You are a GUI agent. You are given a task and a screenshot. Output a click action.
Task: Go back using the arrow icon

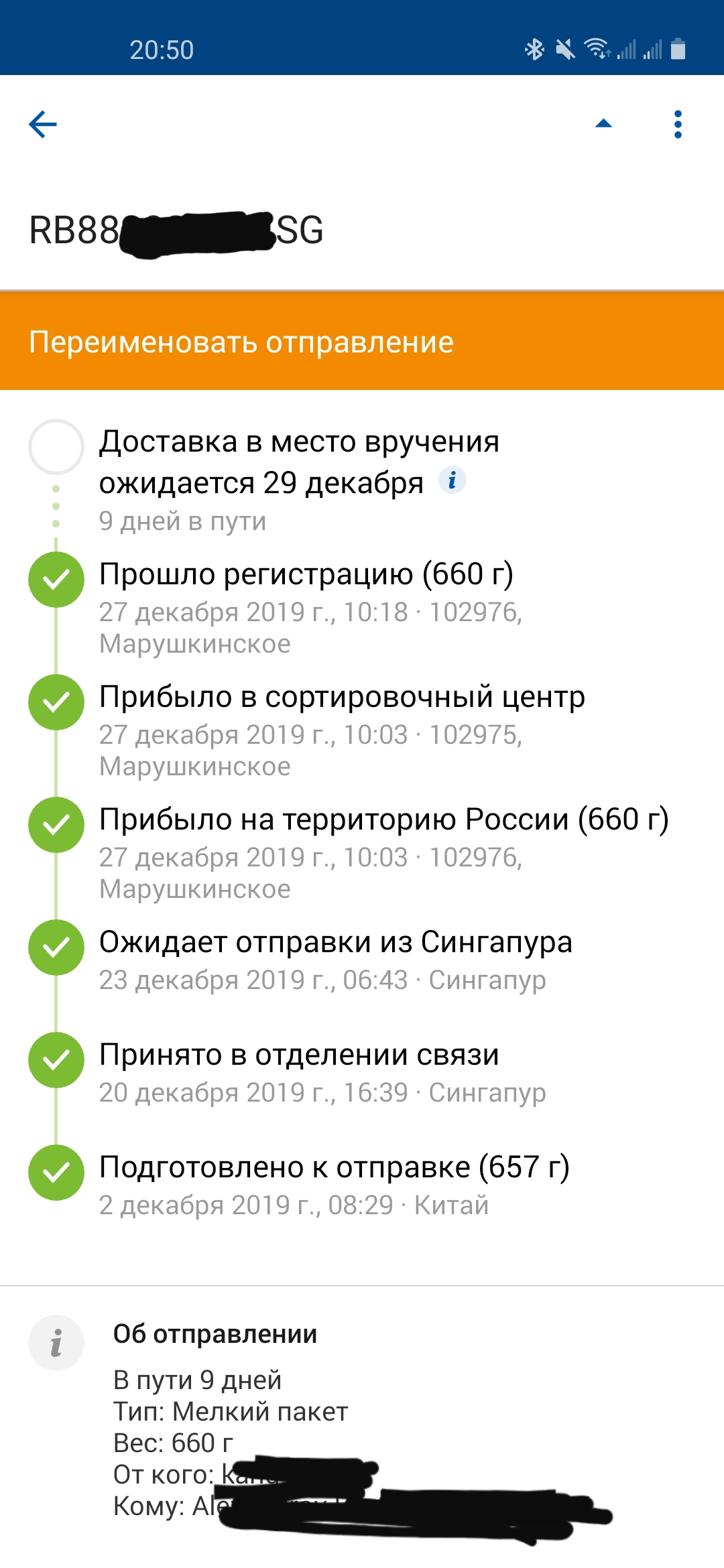(43, 124)
